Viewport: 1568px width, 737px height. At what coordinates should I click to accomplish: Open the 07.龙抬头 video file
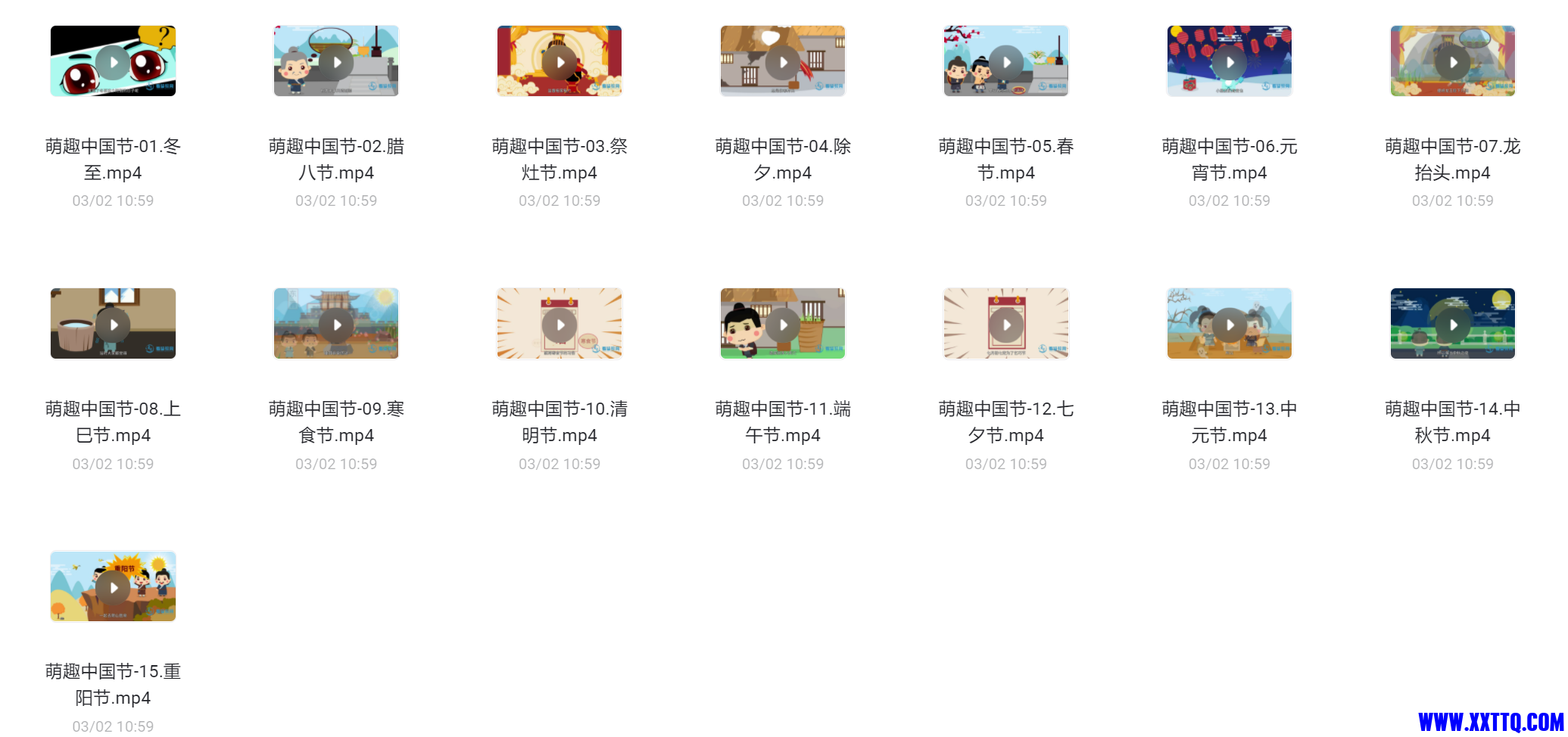(1453, 61)
